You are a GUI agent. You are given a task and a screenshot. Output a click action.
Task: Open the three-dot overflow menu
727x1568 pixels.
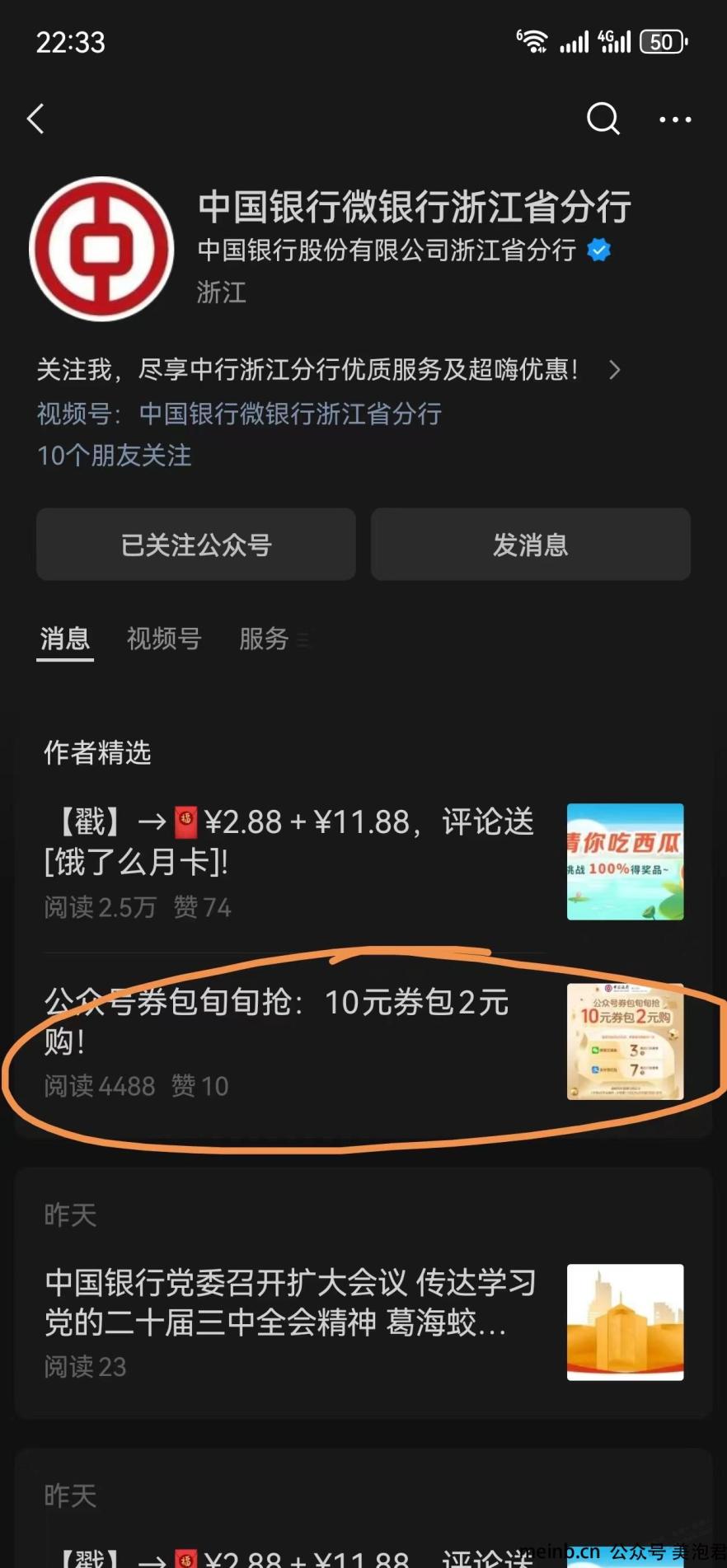coord(675,119)
